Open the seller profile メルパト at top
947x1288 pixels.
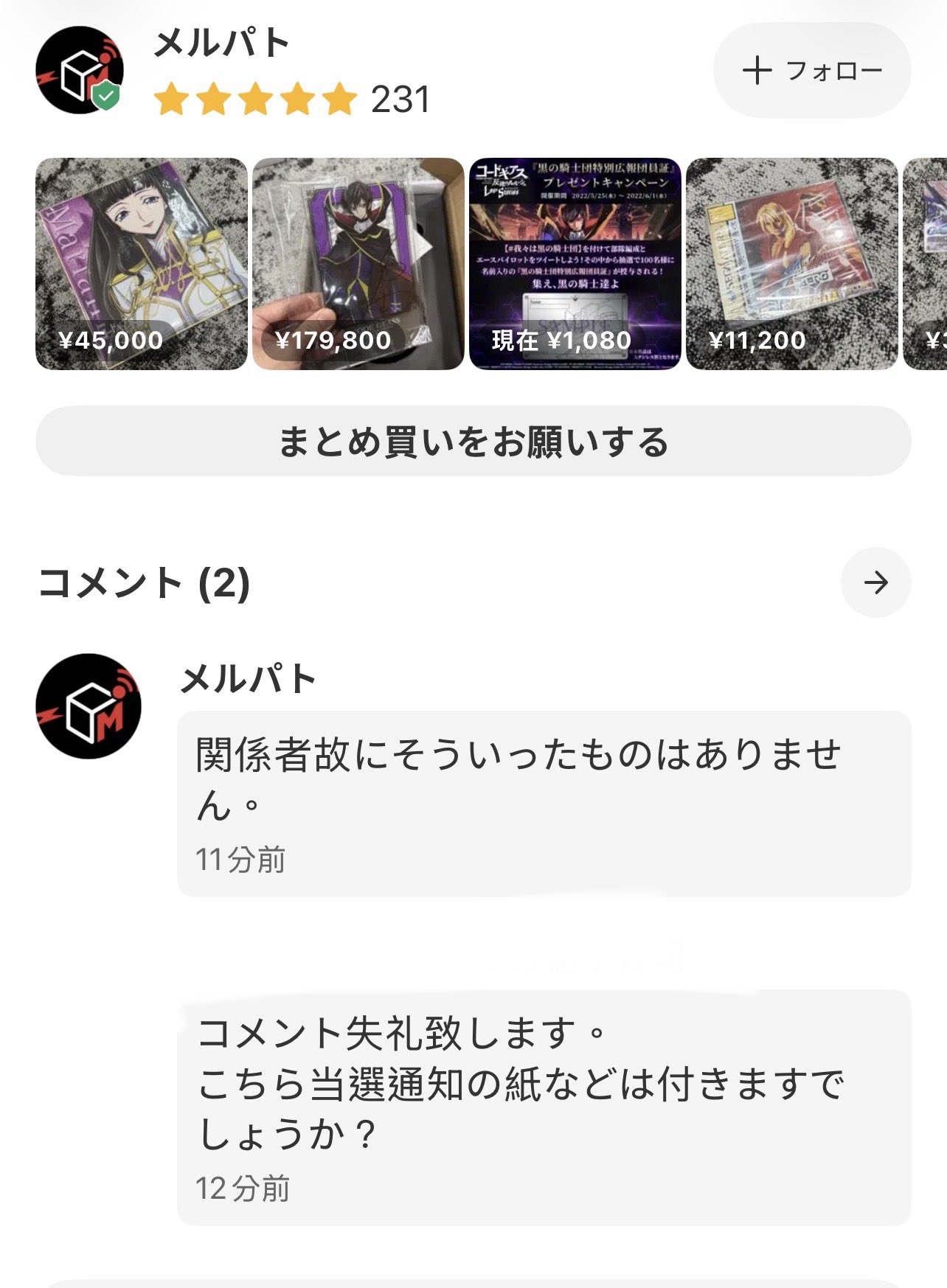pyautogui.click(x=222, y=42)
